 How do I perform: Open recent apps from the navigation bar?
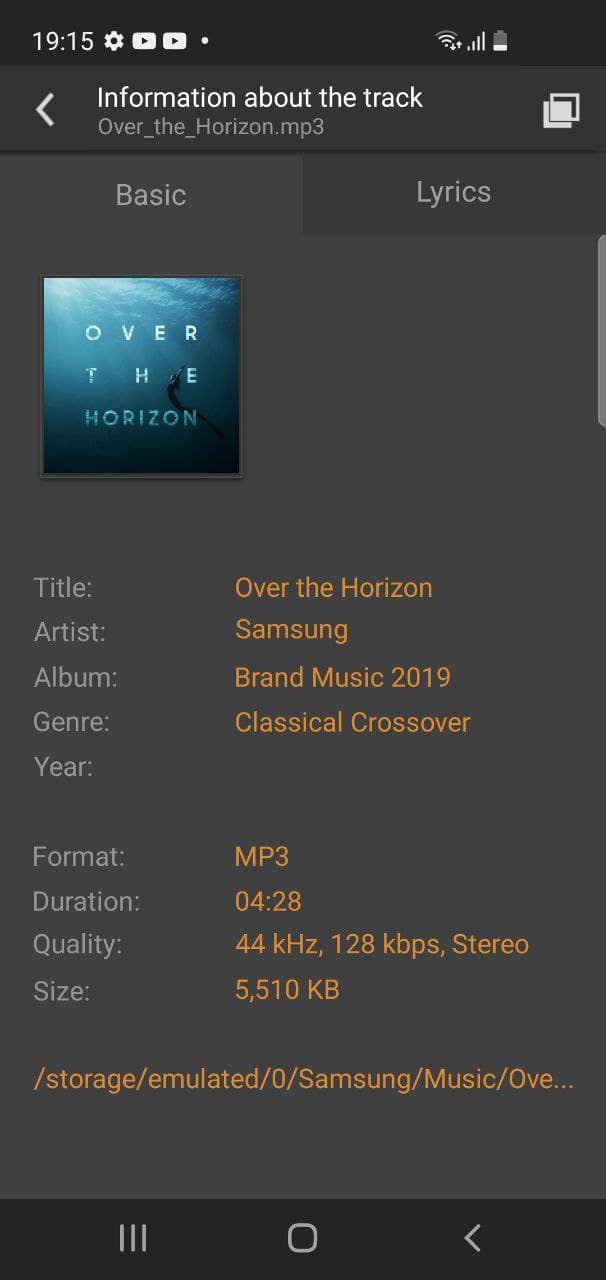(x=133, y=1238)
